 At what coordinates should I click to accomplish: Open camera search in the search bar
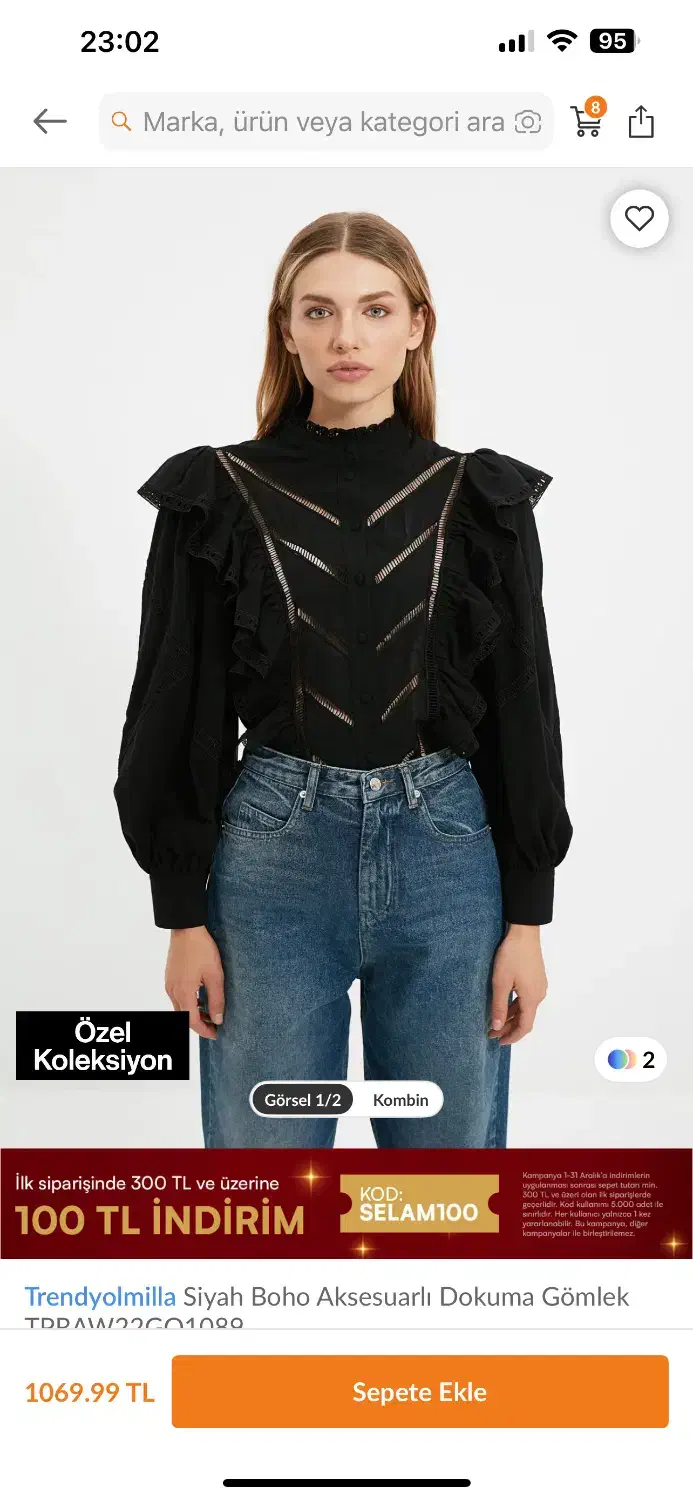click(x=528, y=122)
